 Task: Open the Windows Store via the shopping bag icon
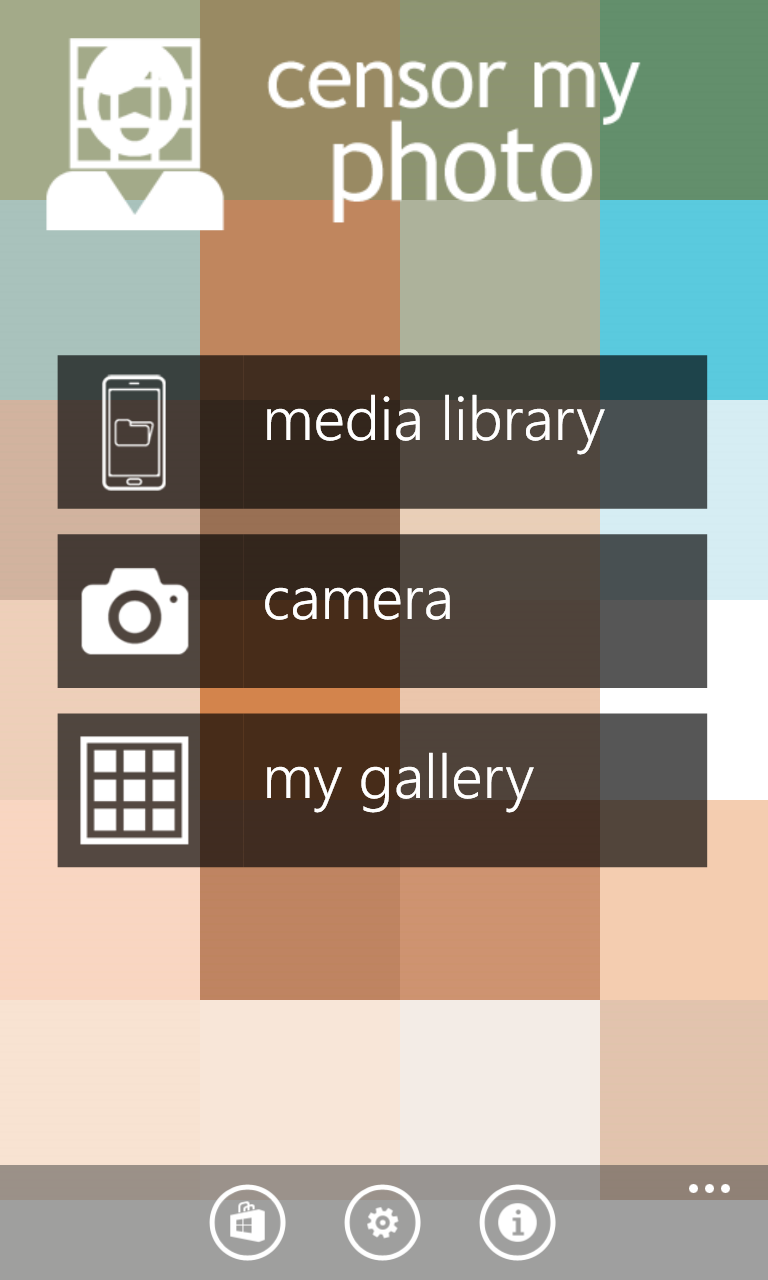[x=247, y=1222]
